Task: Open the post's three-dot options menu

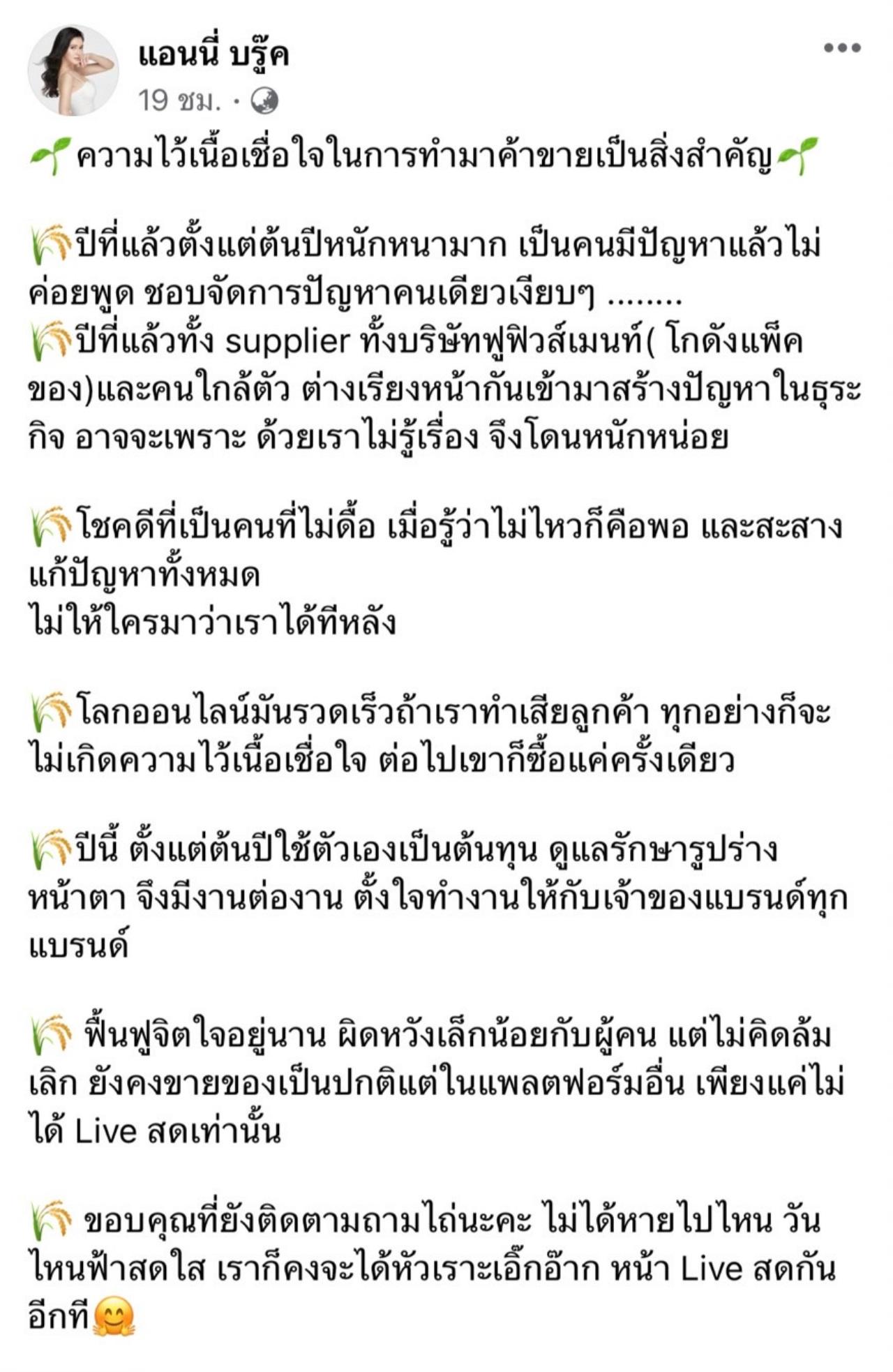Action: click(841, 48)
